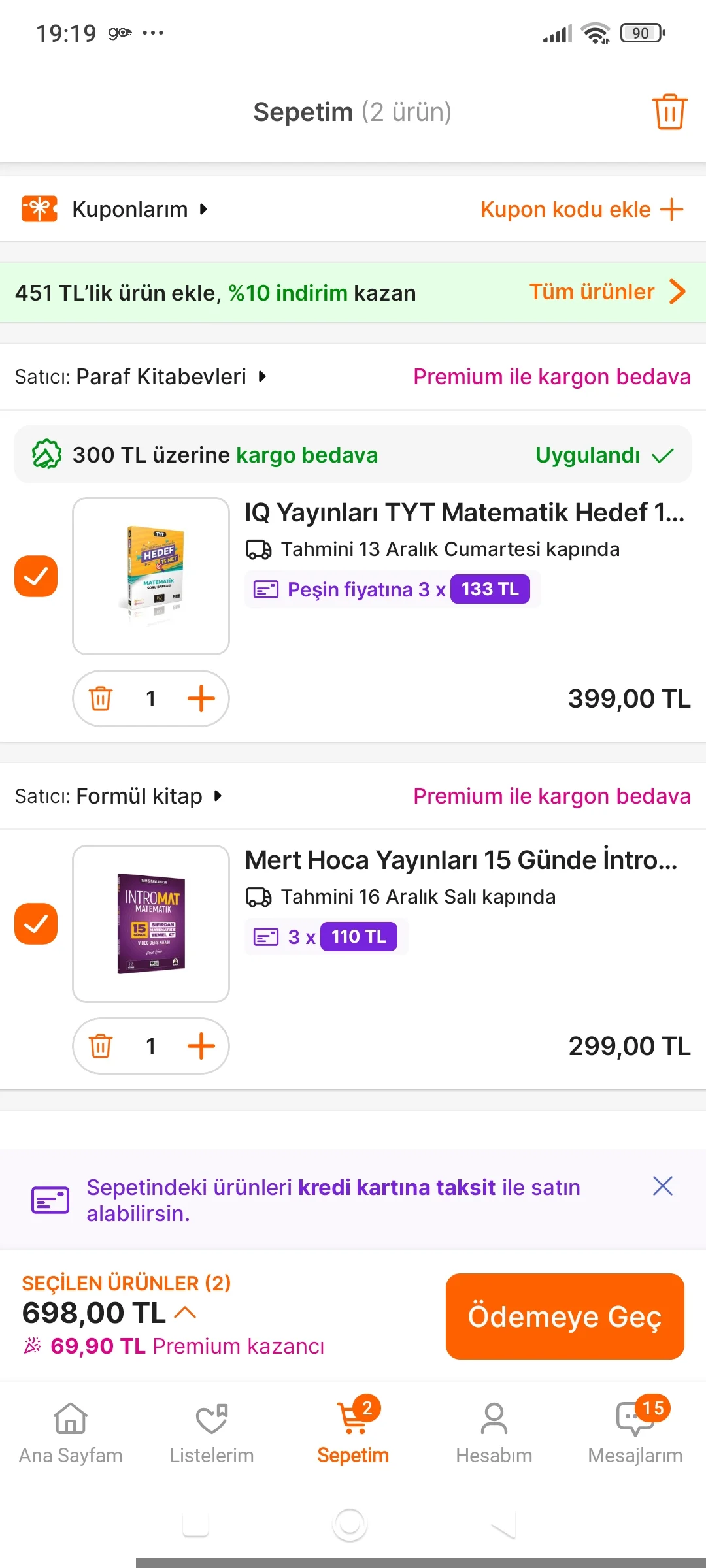The image size is (706, 1568).
Task: Switch to the Listelerim tab
Action: 212,1431
